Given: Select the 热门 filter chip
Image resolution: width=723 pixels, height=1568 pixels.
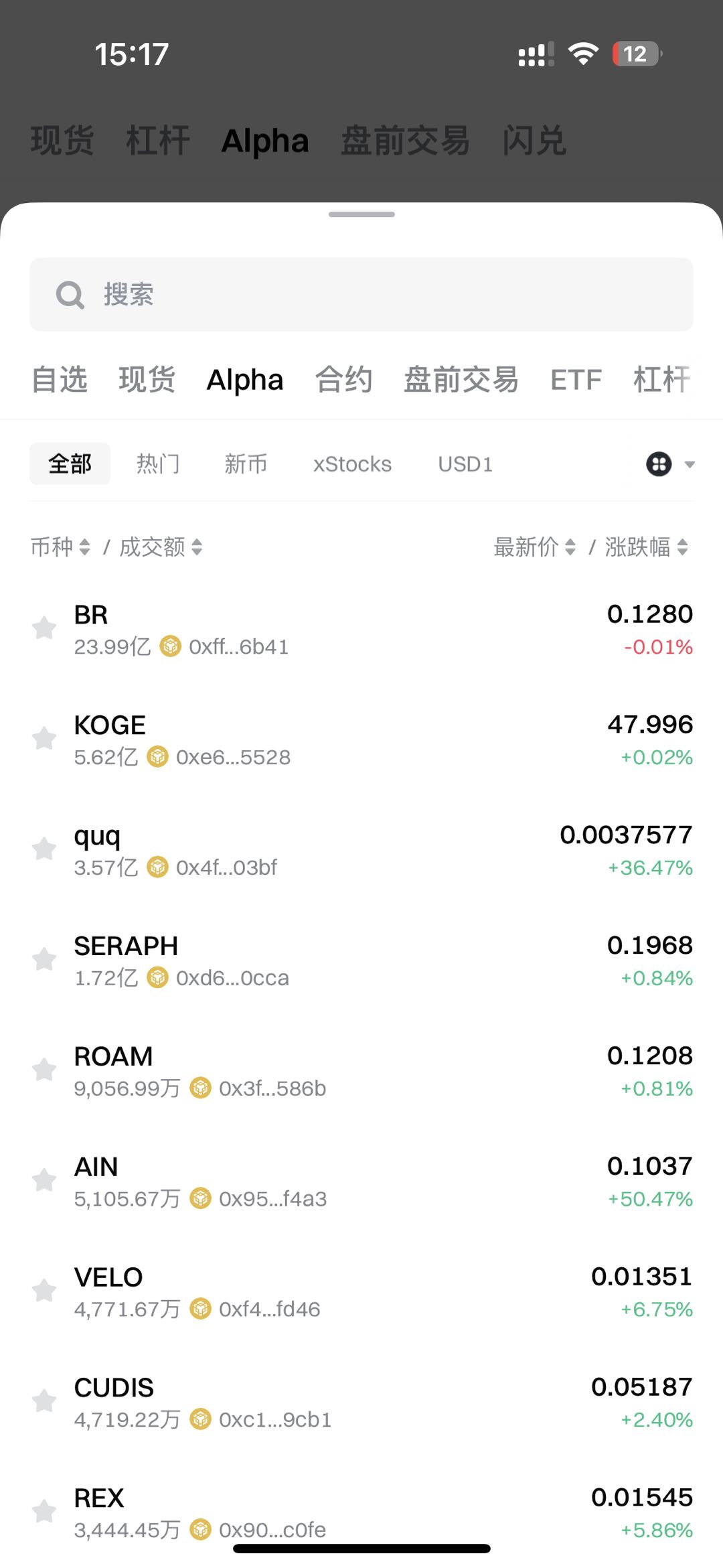Looking at the screenshot, I should (158, 464).
